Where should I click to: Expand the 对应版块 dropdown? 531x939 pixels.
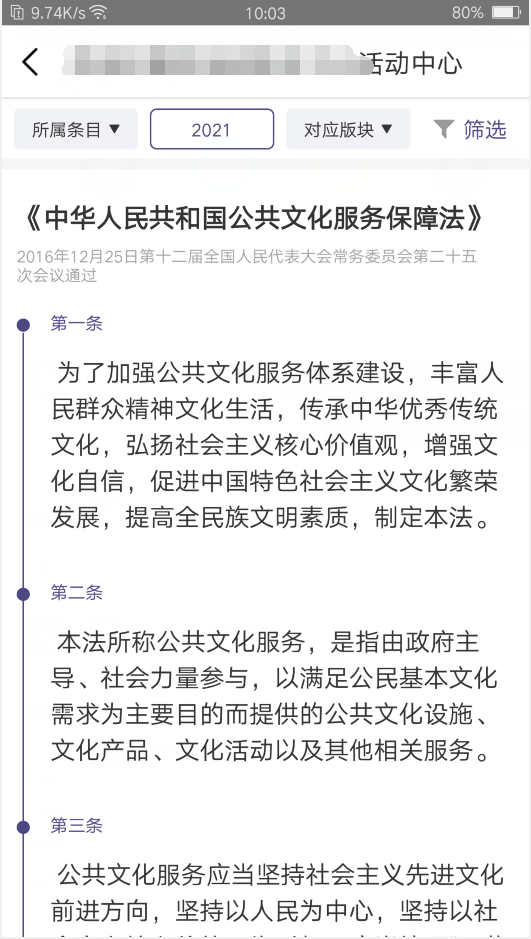[348, 129]
